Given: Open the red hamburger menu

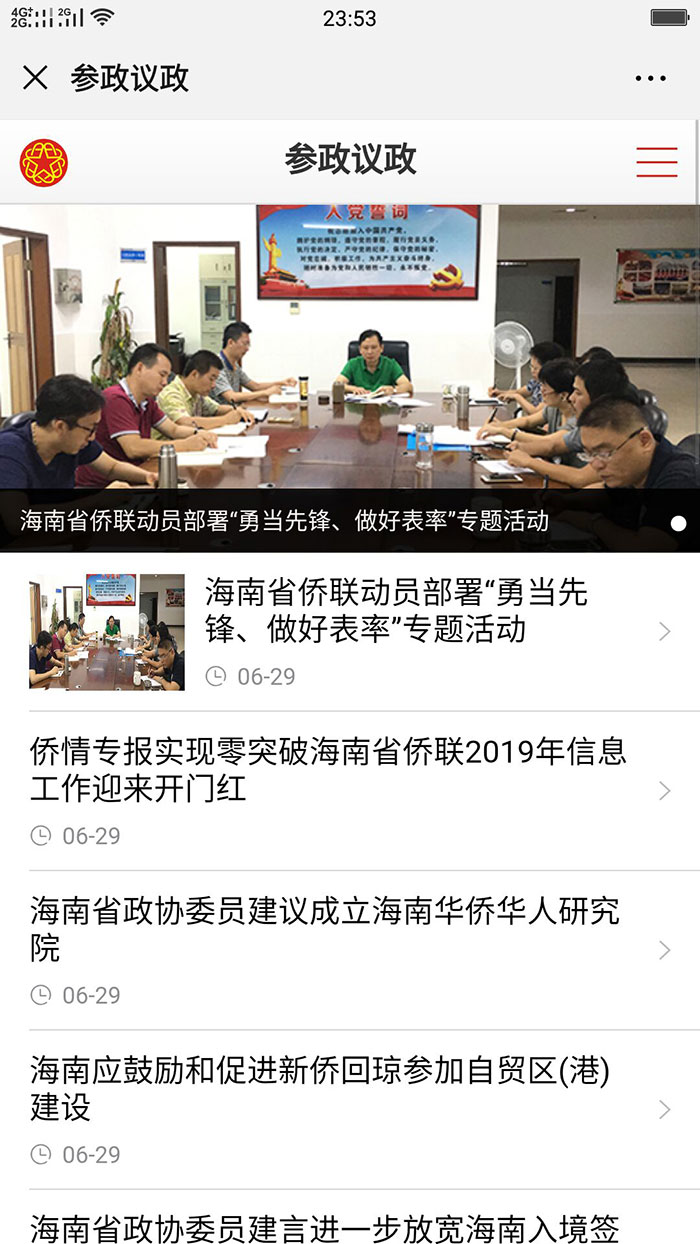Looking at the screenshot, I should pos(656,161).
